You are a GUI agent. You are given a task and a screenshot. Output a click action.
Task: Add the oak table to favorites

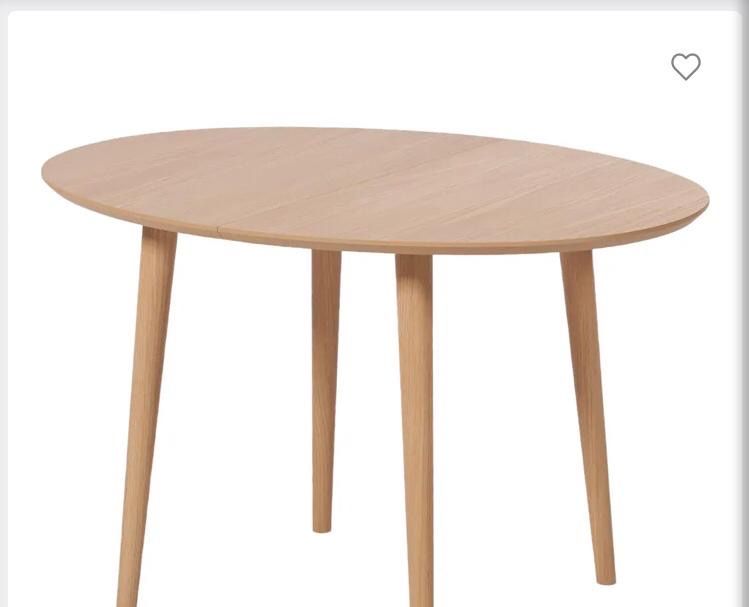point(685,67)
